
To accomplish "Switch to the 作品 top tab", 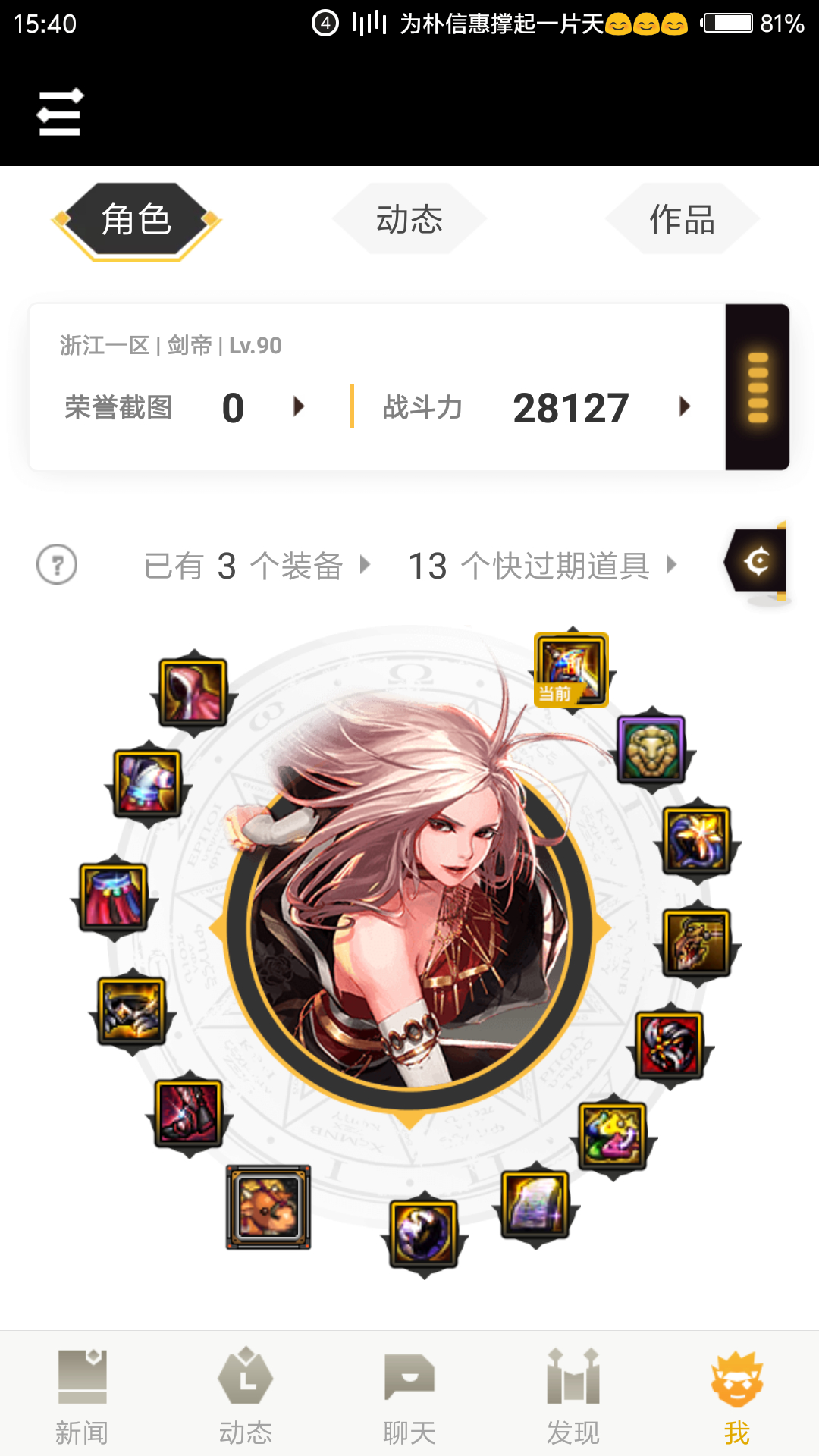I will 682,219.
